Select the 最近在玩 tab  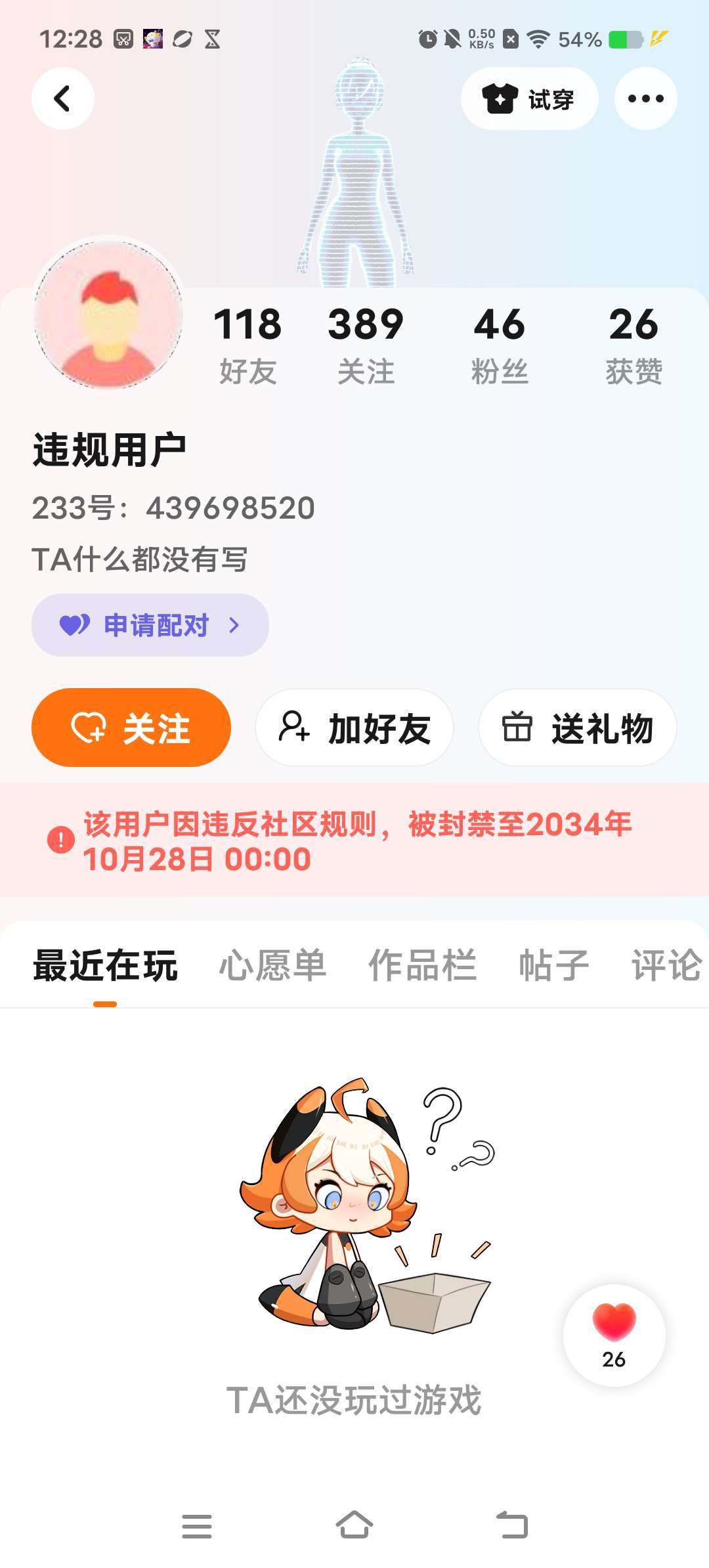click(x=105, y=965)
